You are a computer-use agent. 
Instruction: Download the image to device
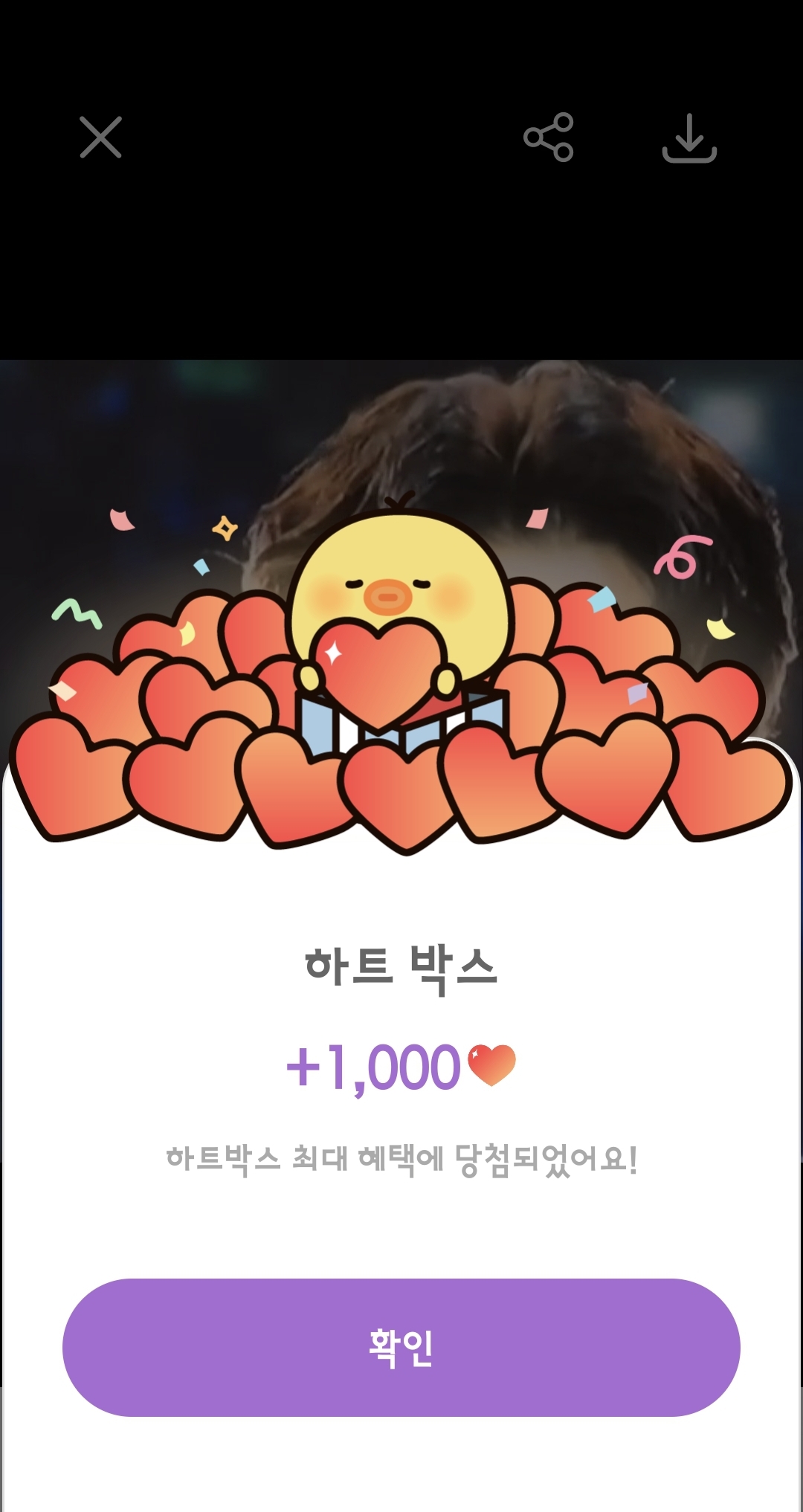(x=689, y=138)
